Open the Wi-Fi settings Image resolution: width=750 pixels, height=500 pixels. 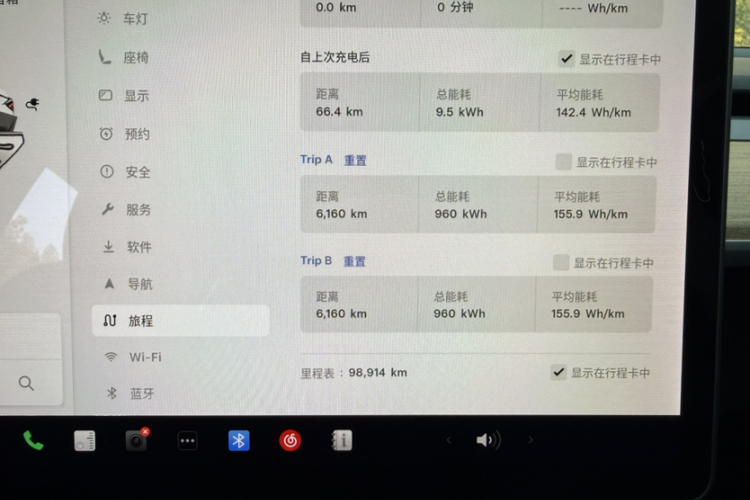(144, 357)
